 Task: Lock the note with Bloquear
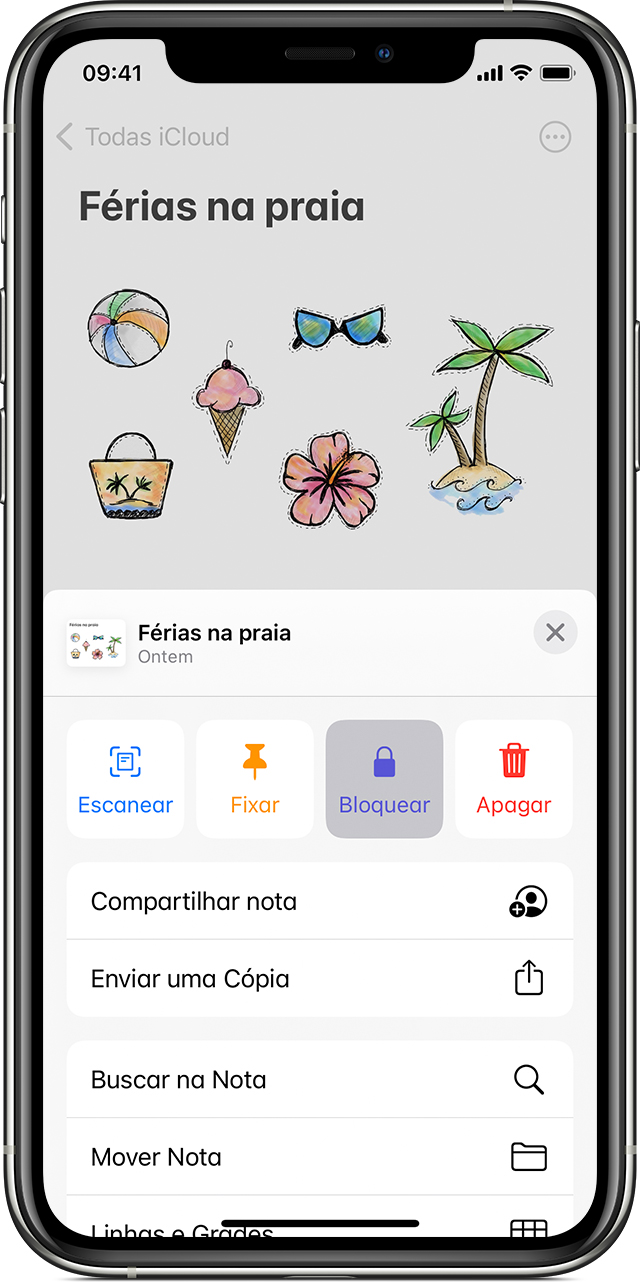384,779
